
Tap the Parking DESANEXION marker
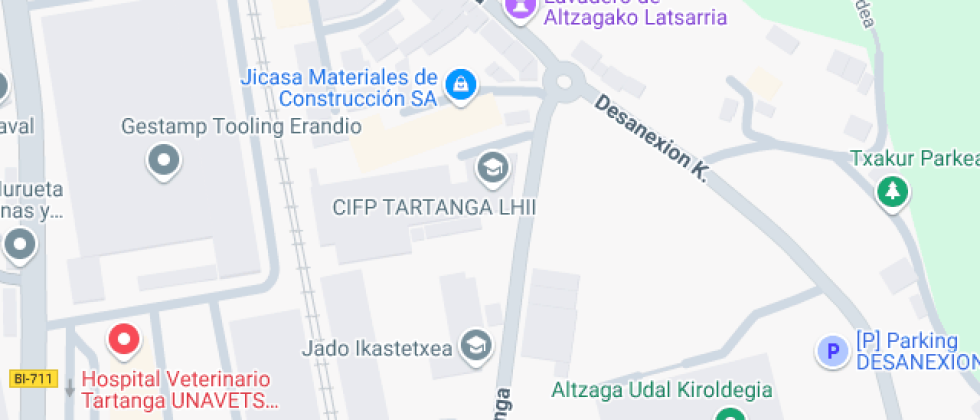[x=829, y=351]
